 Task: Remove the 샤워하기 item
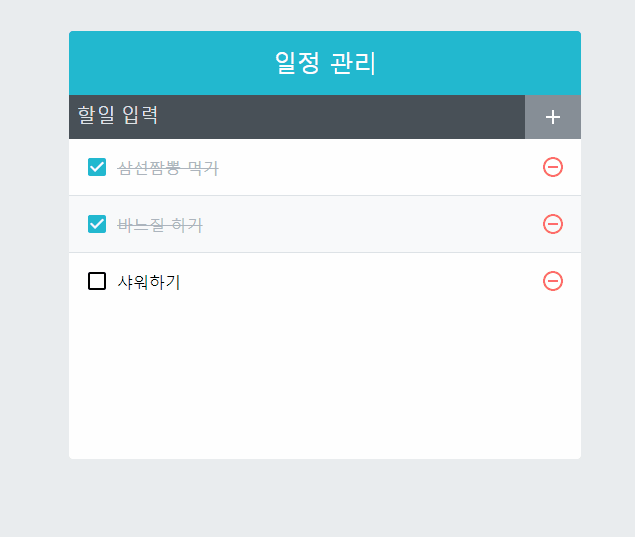point(553,281)
